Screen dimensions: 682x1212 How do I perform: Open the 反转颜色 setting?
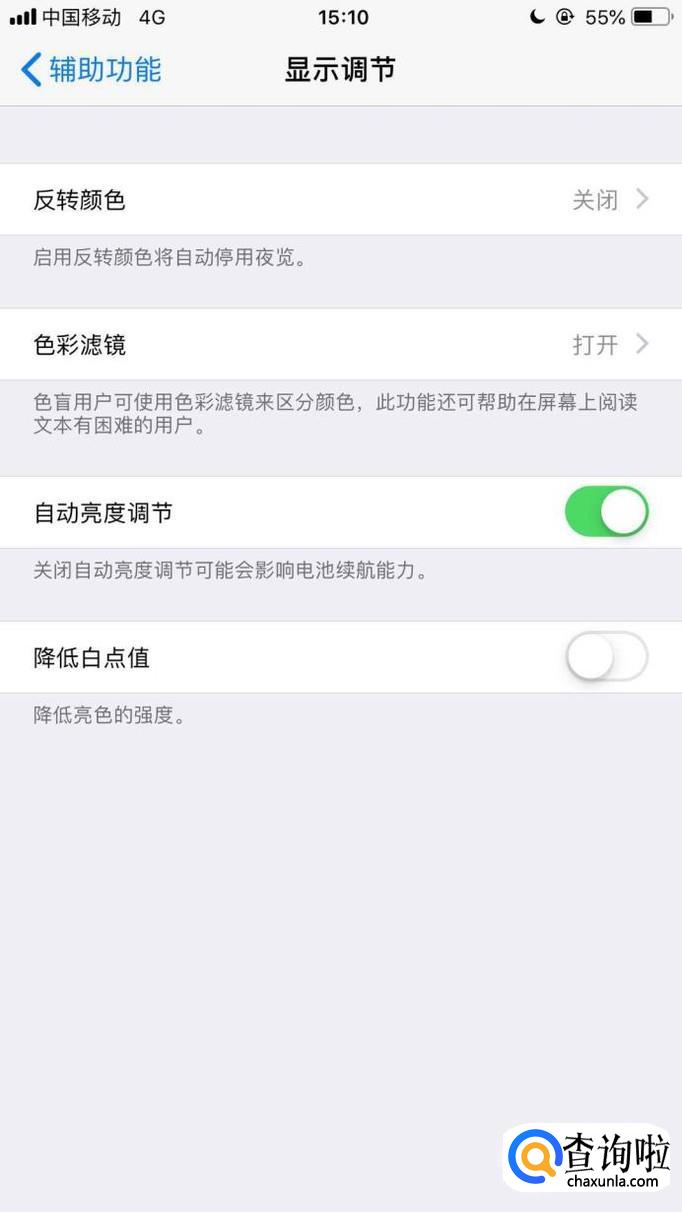(341, 200)
